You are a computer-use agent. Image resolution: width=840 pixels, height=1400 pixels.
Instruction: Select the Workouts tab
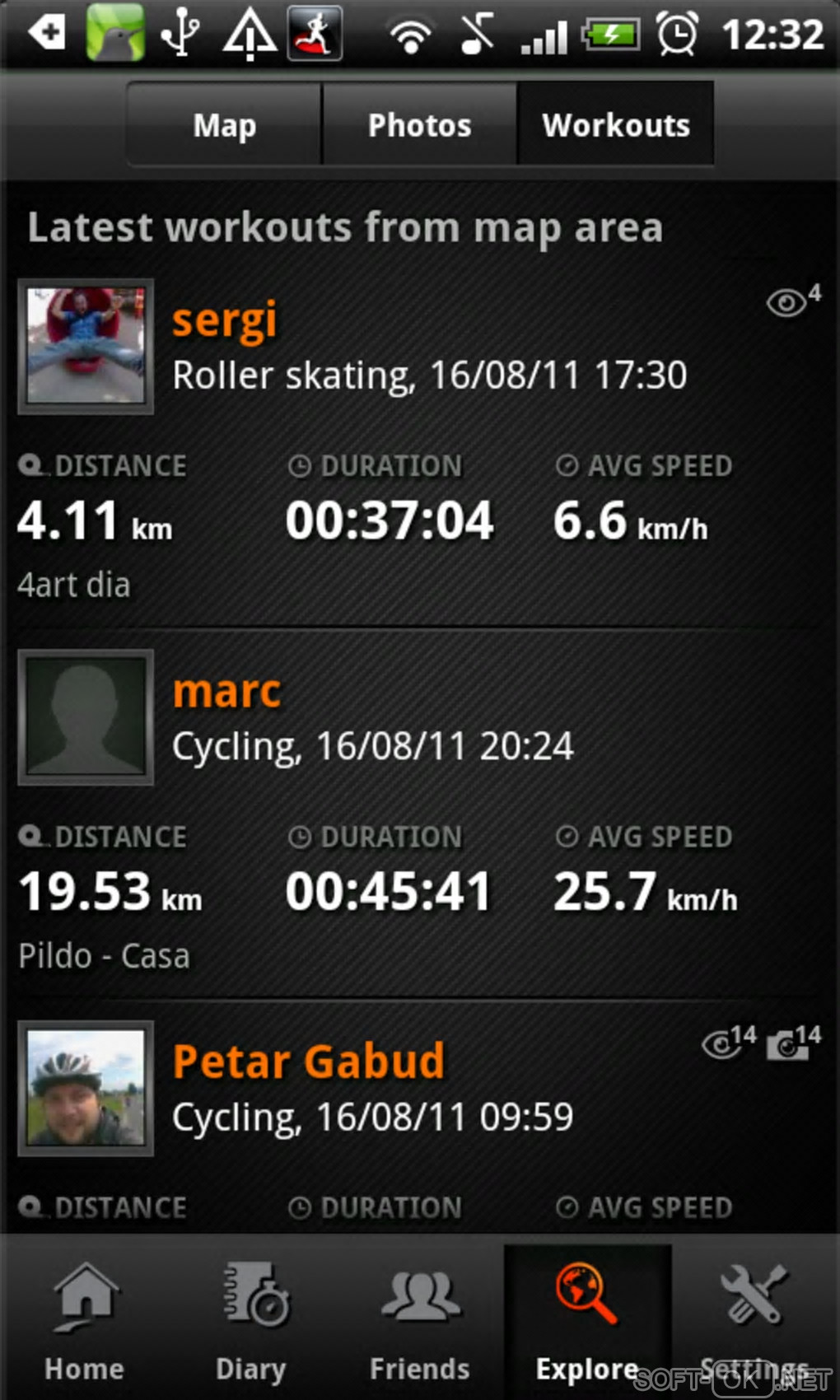(615, 125)
